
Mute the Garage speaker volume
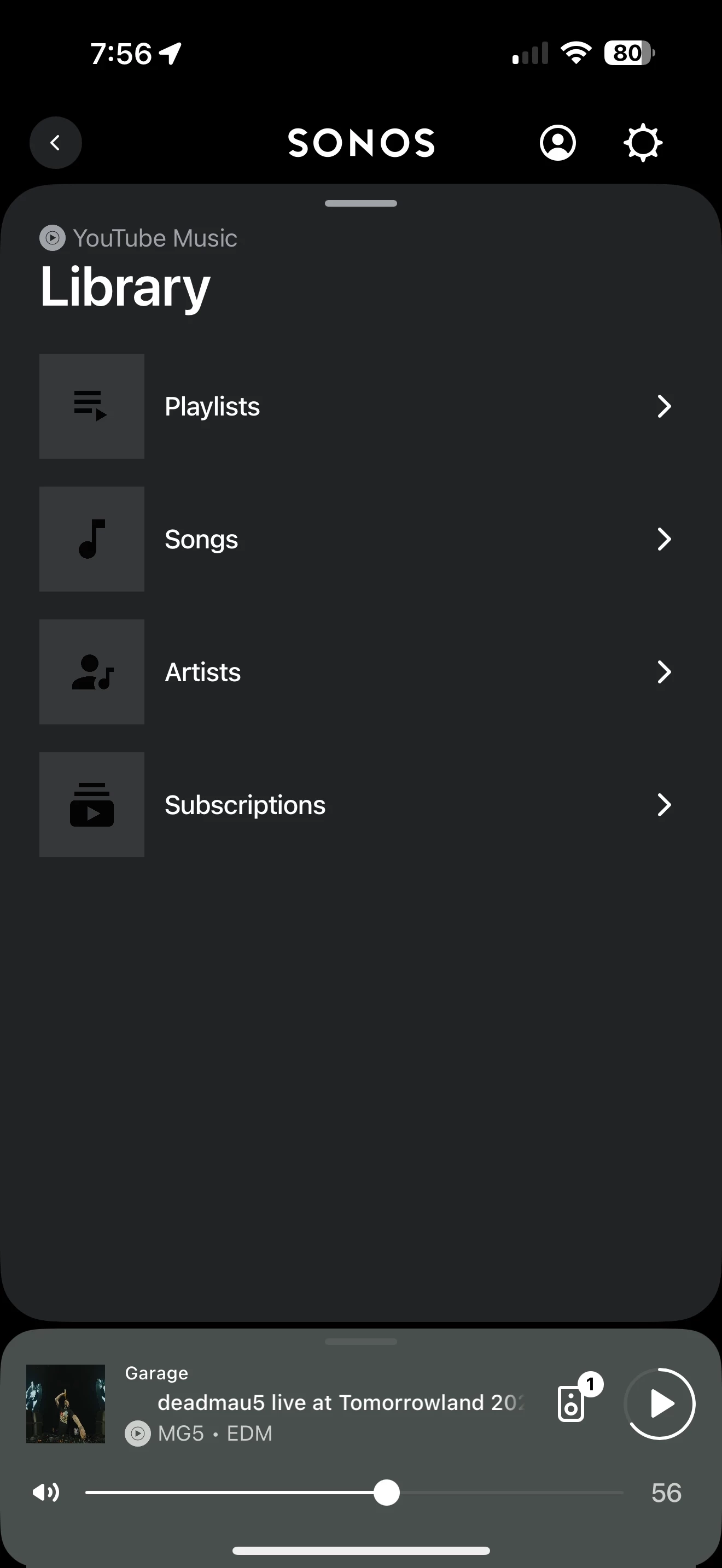45,1493
